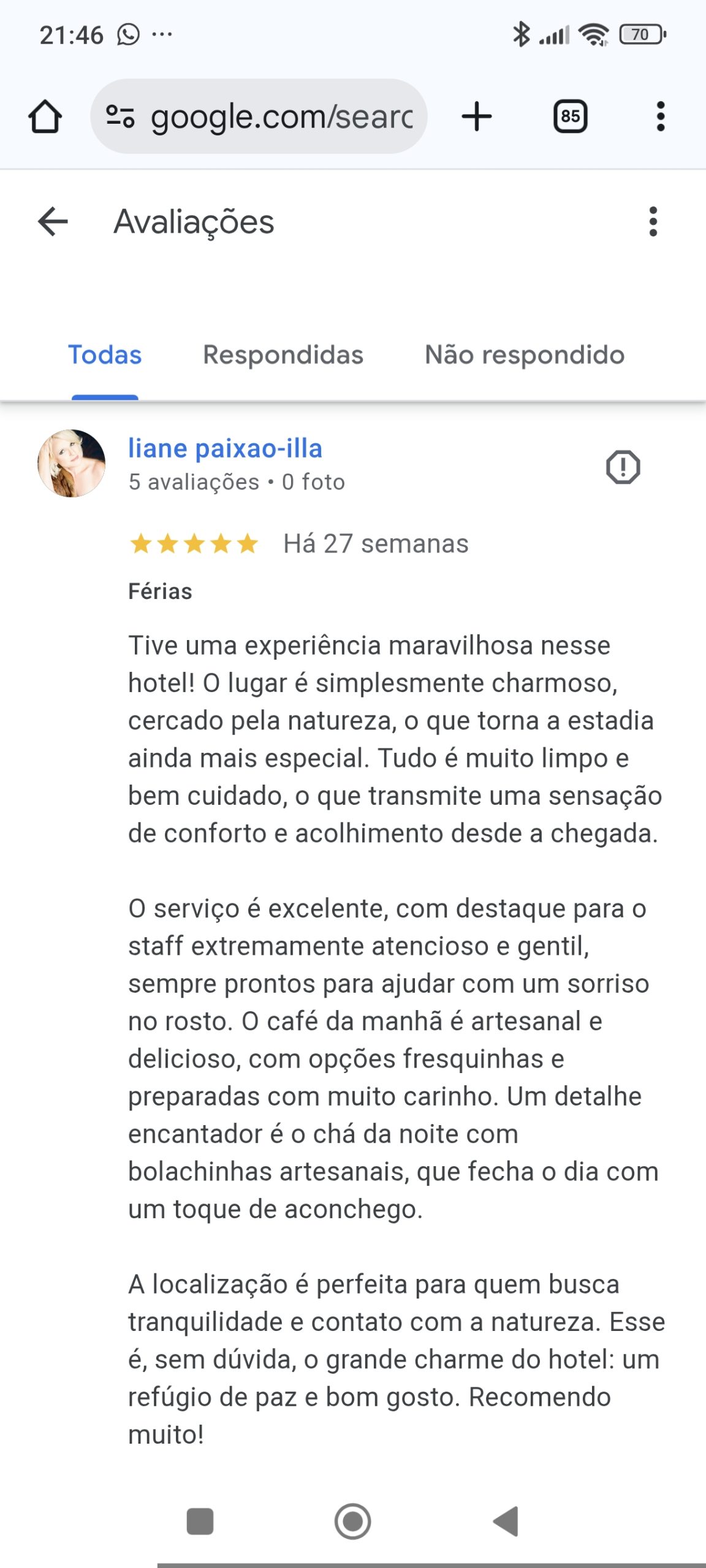Go back from the Avaliações page
This screenshot has width=706, height=1568.
53,221
